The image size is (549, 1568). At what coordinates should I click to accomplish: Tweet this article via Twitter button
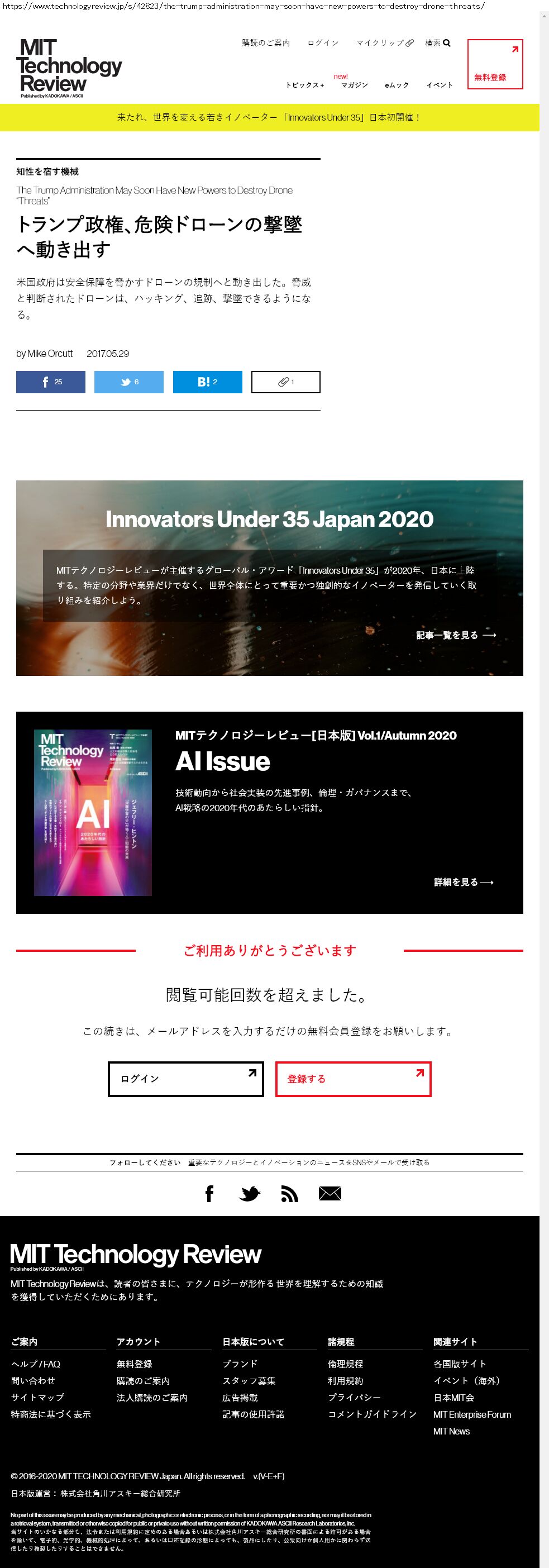click(x=128, y=382)
